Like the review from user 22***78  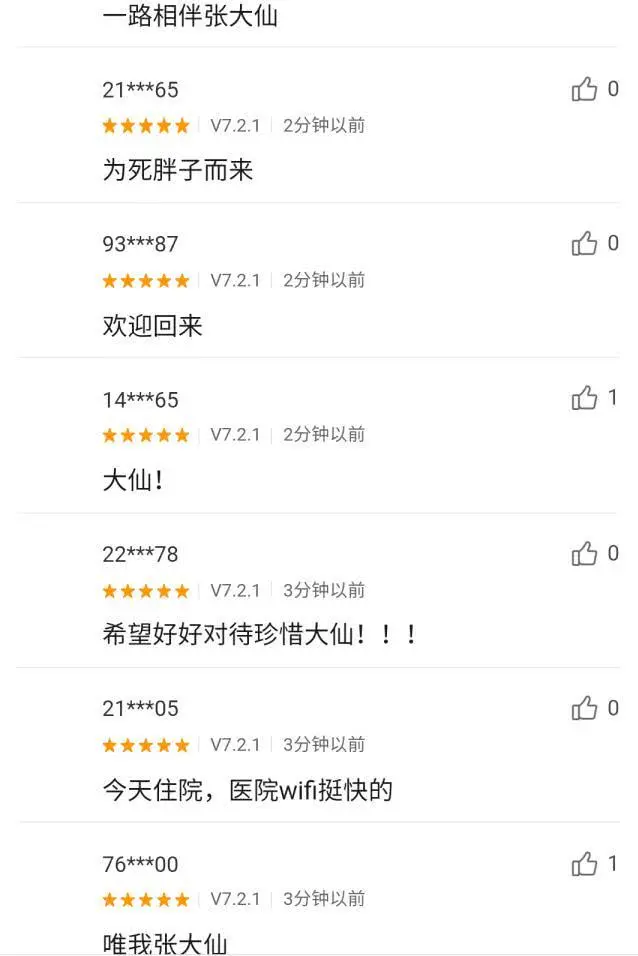[585, 554]
